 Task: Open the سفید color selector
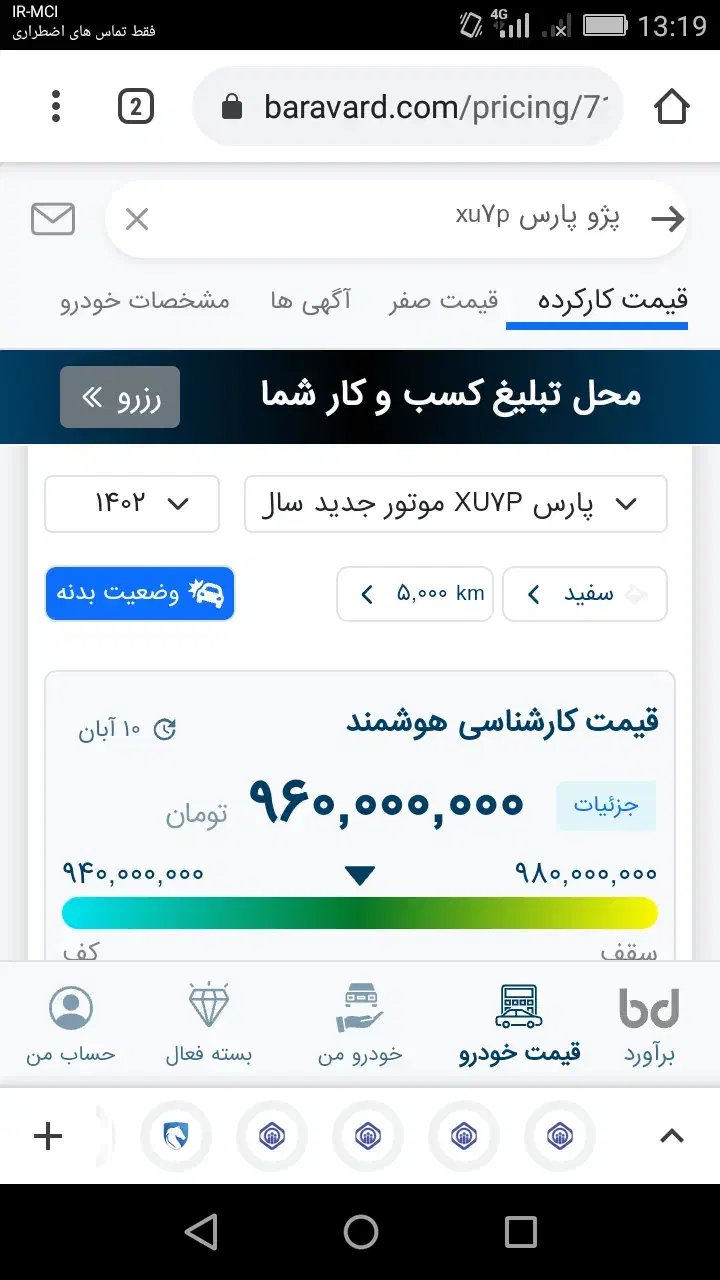click(585, 594)
